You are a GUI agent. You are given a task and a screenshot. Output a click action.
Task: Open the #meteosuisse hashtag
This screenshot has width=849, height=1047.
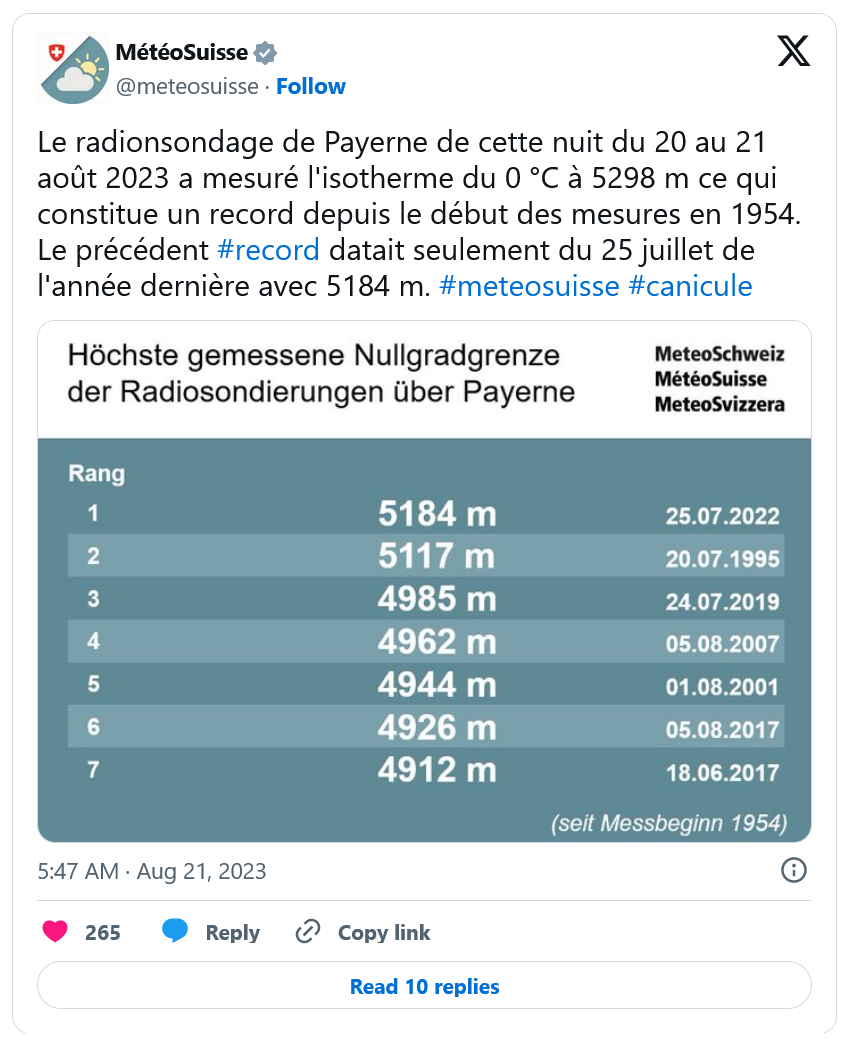pos(529,287)
